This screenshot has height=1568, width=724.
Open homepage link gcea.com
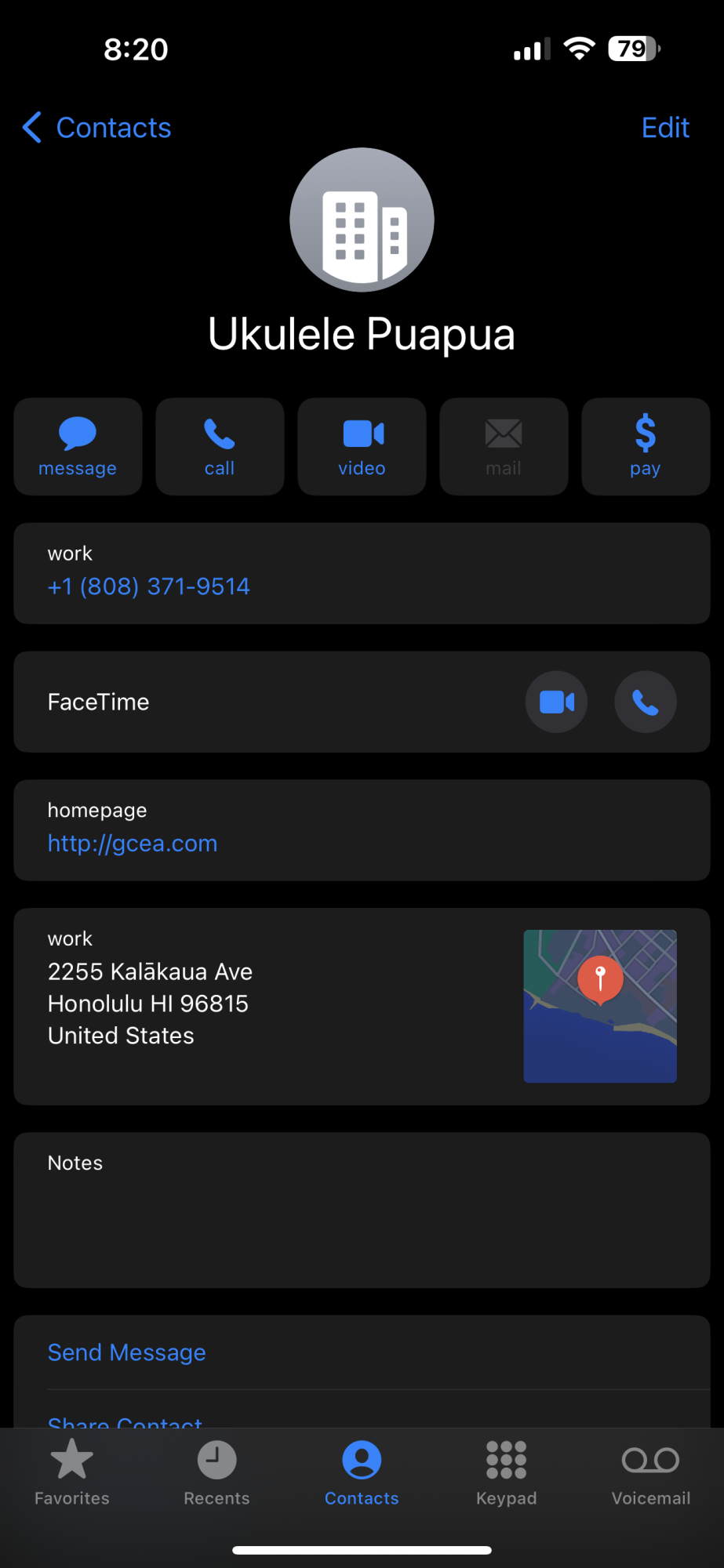[133, 844]
